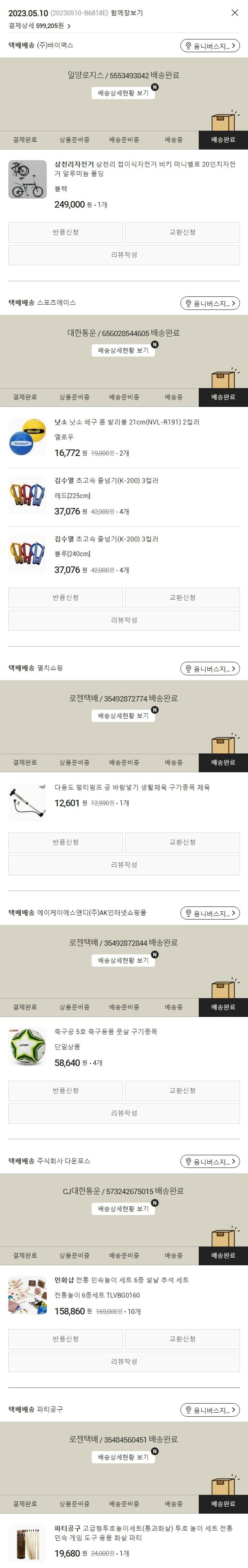View delivery status for 일양로지스 shipment
Screen dimensions: 248x1568
pyautogui.click(x=123, y=93)
